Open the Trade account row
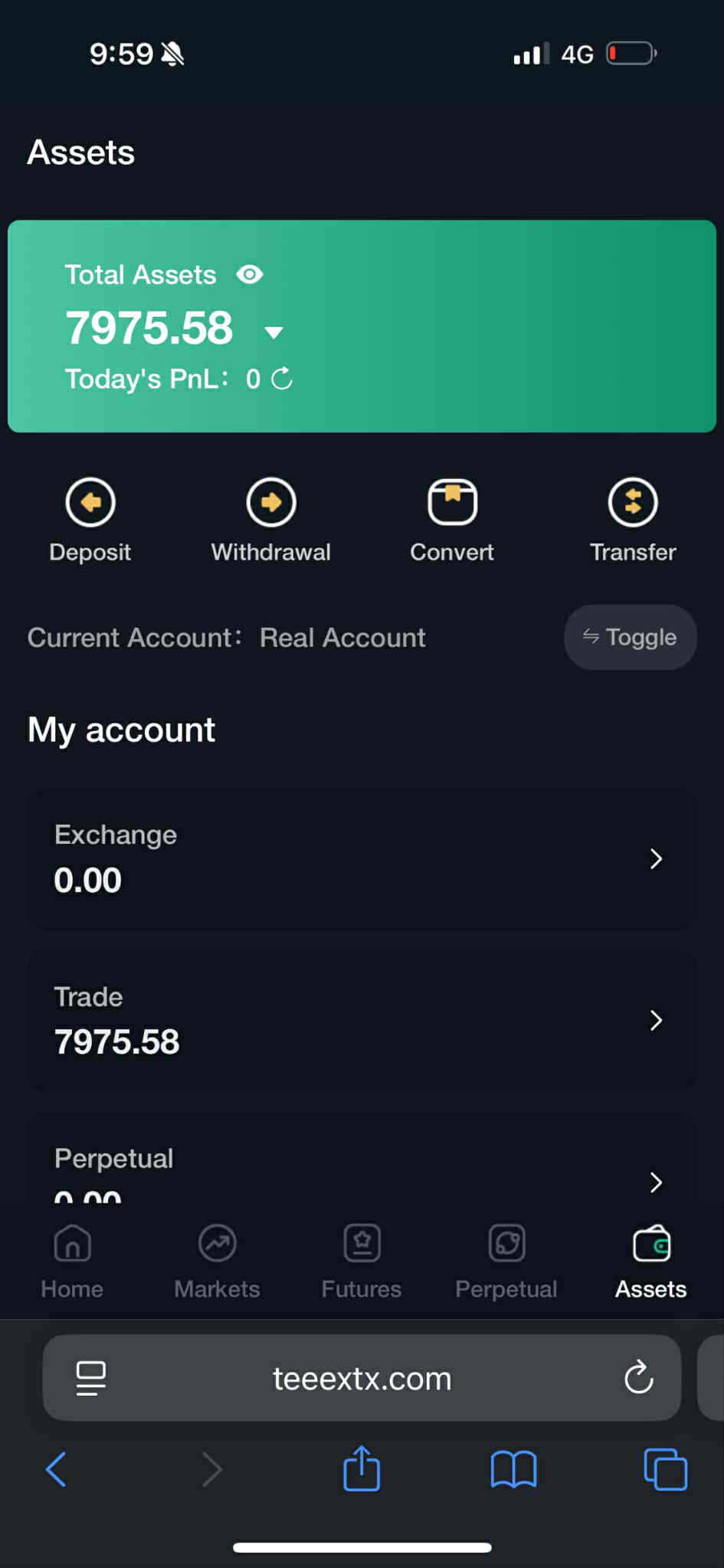This screenshot has height=1568, width=724. 362,1020
